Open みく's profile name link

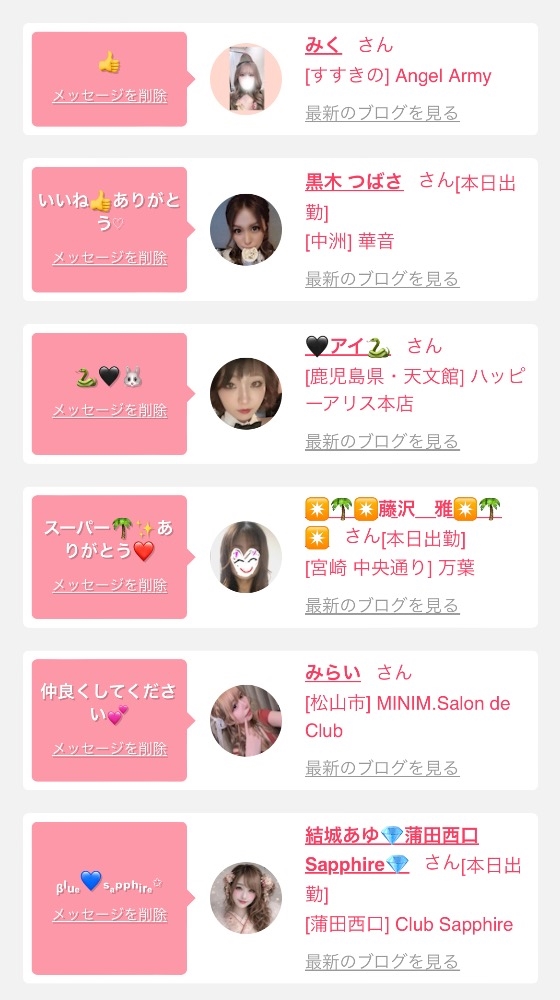coord(323,45)
